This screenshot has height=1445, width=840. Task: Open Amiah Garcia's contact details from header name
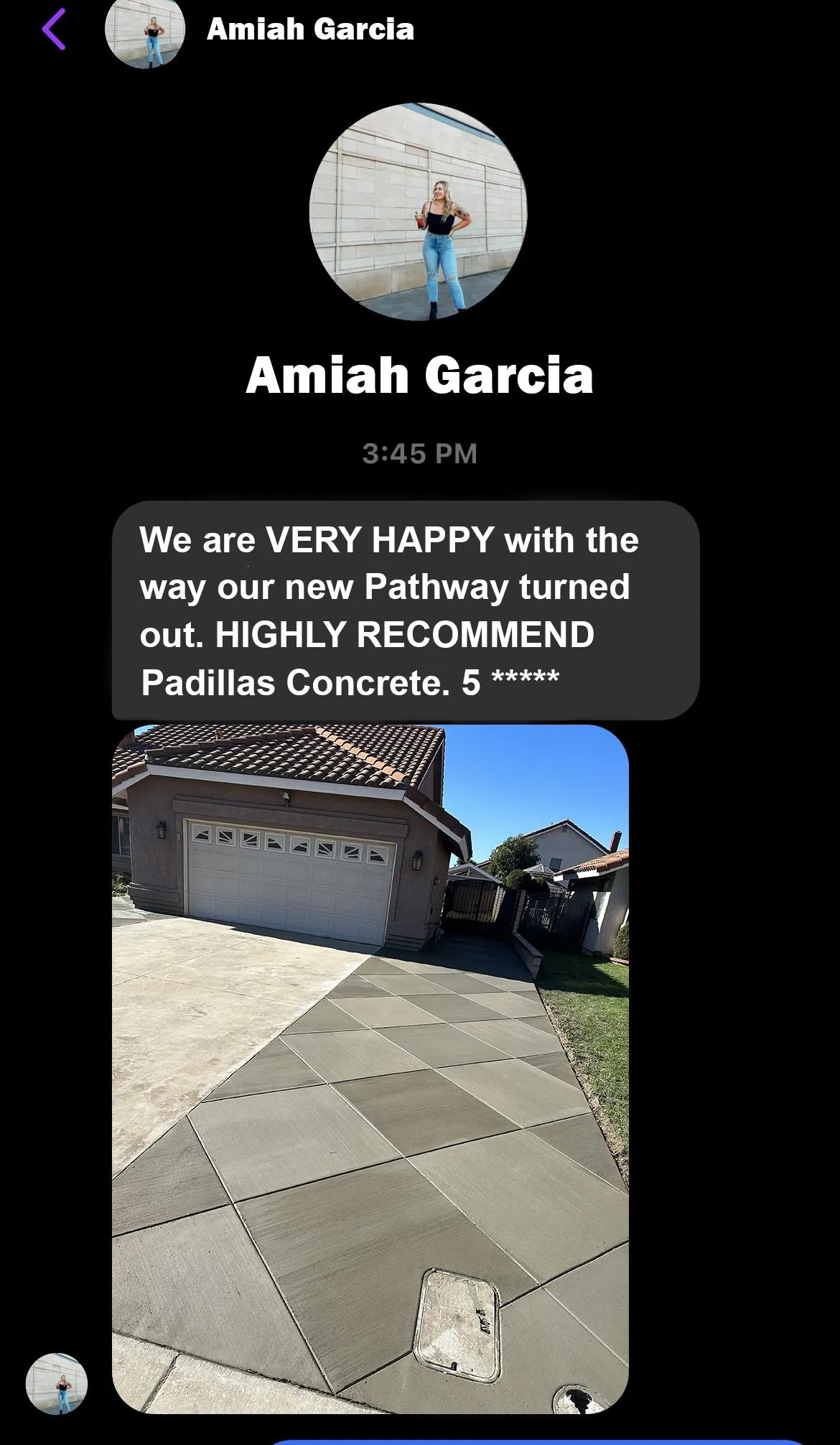click(x=310, y=29)
